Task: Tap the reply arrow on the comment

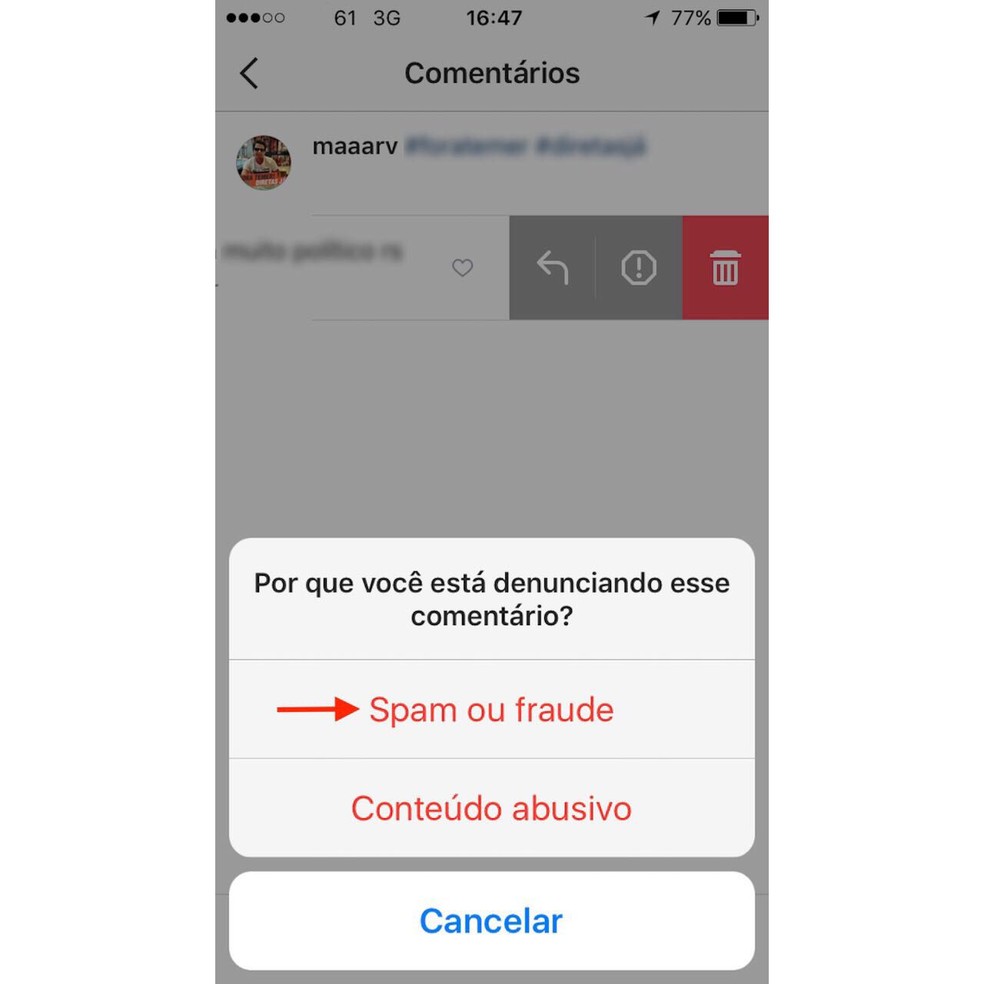Action: (x=552, y=268)
